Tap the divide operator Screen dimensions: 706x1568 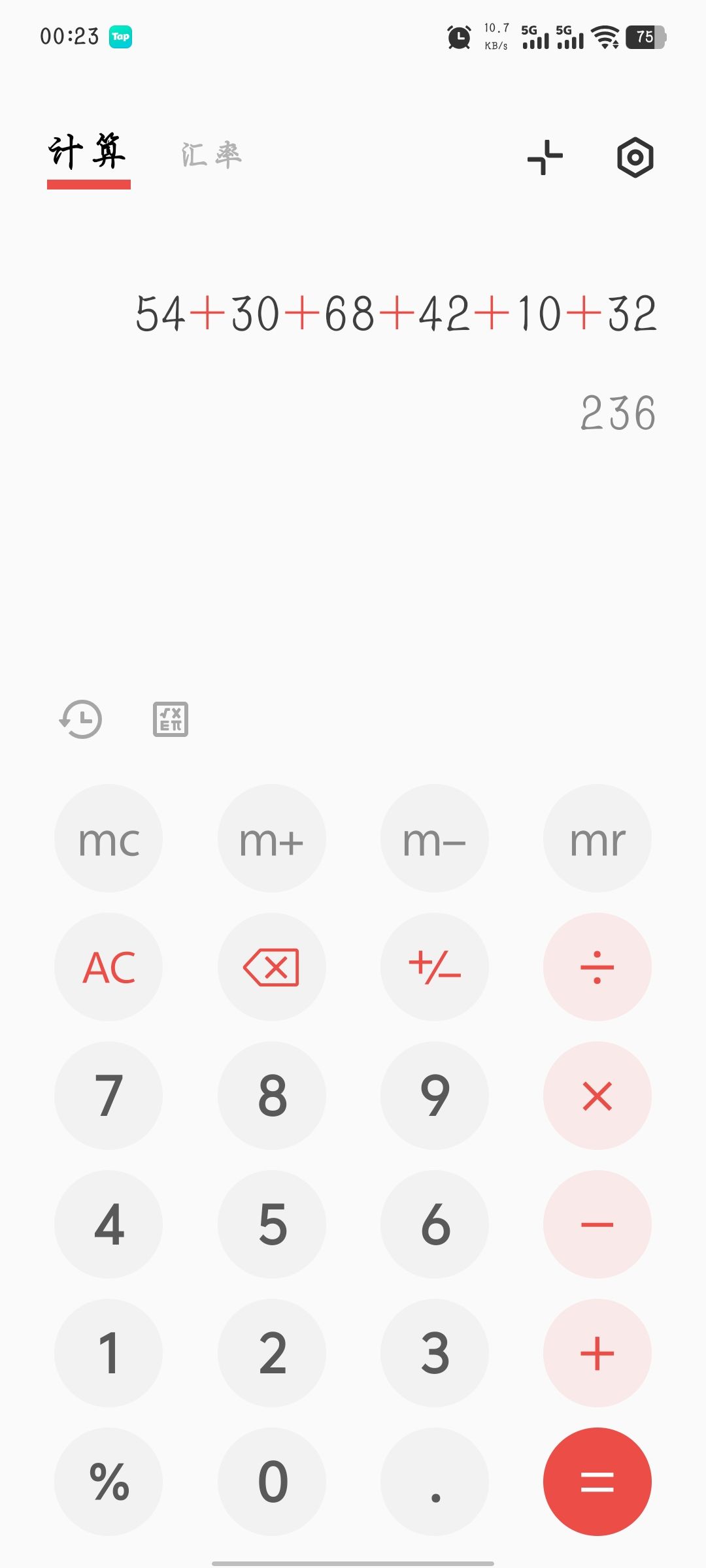(597, 967)
